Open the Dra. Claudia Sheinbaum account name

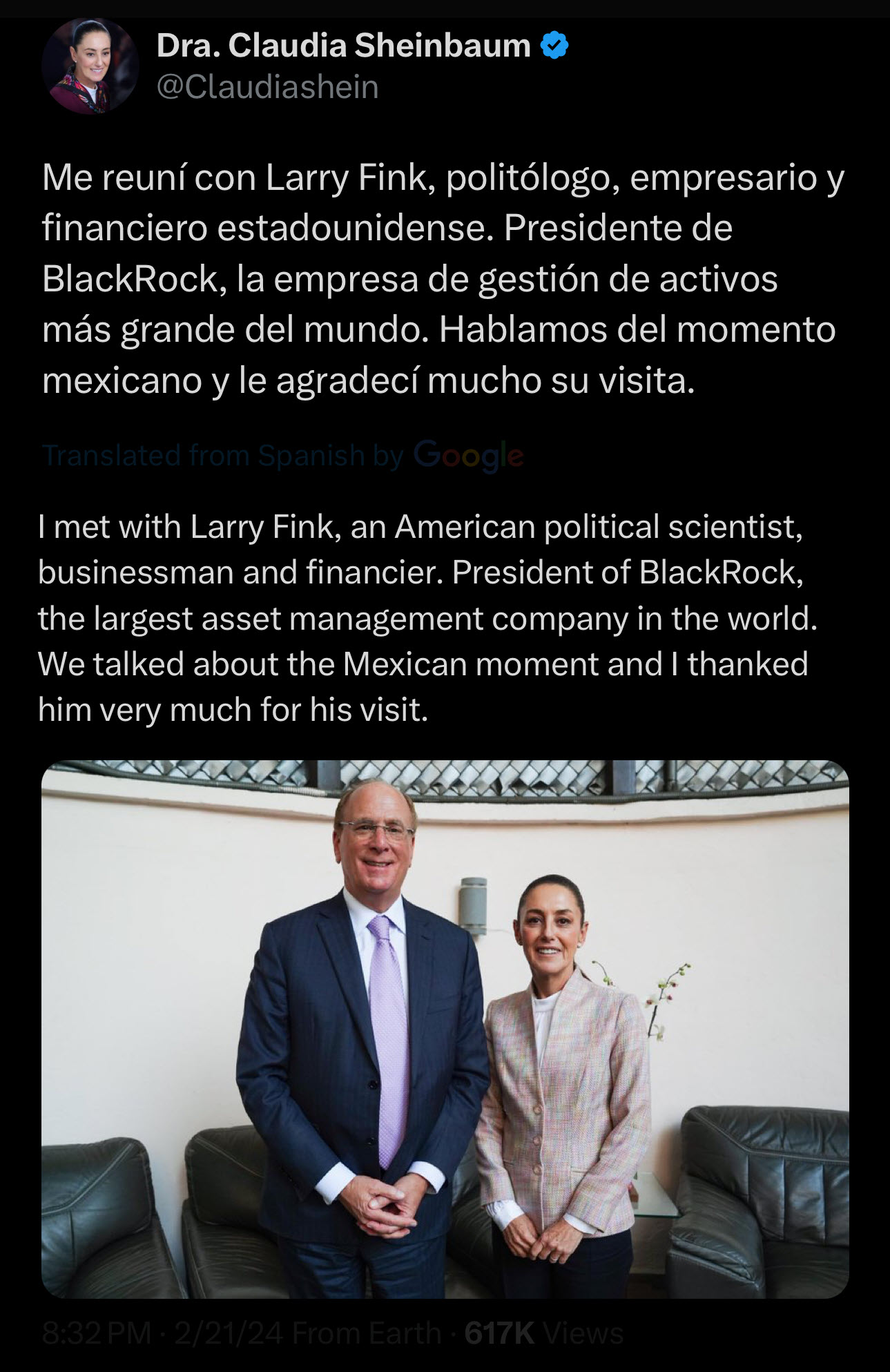(x=343, y=46)
